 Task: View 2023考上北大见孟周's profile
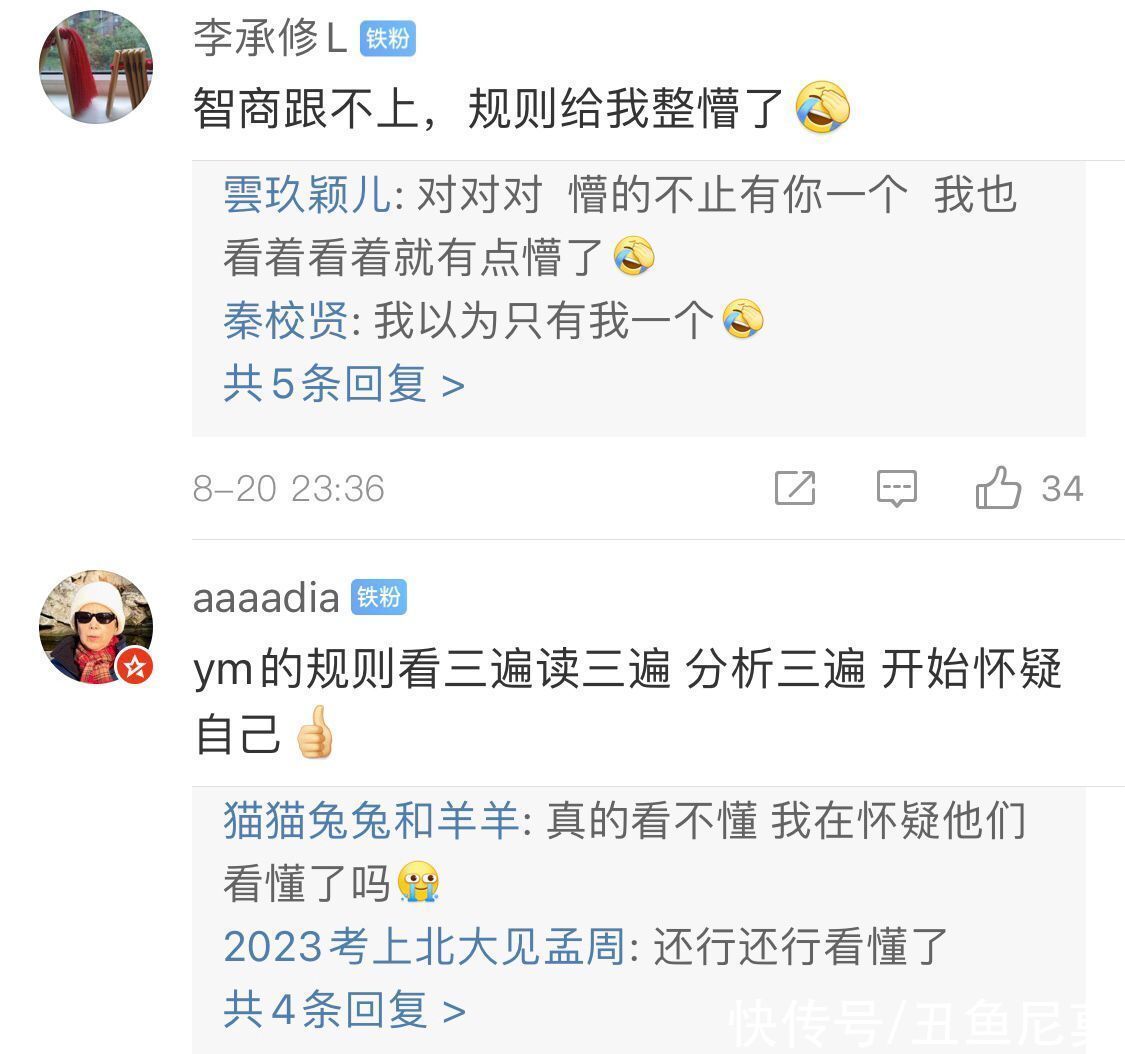click(424, 946)
